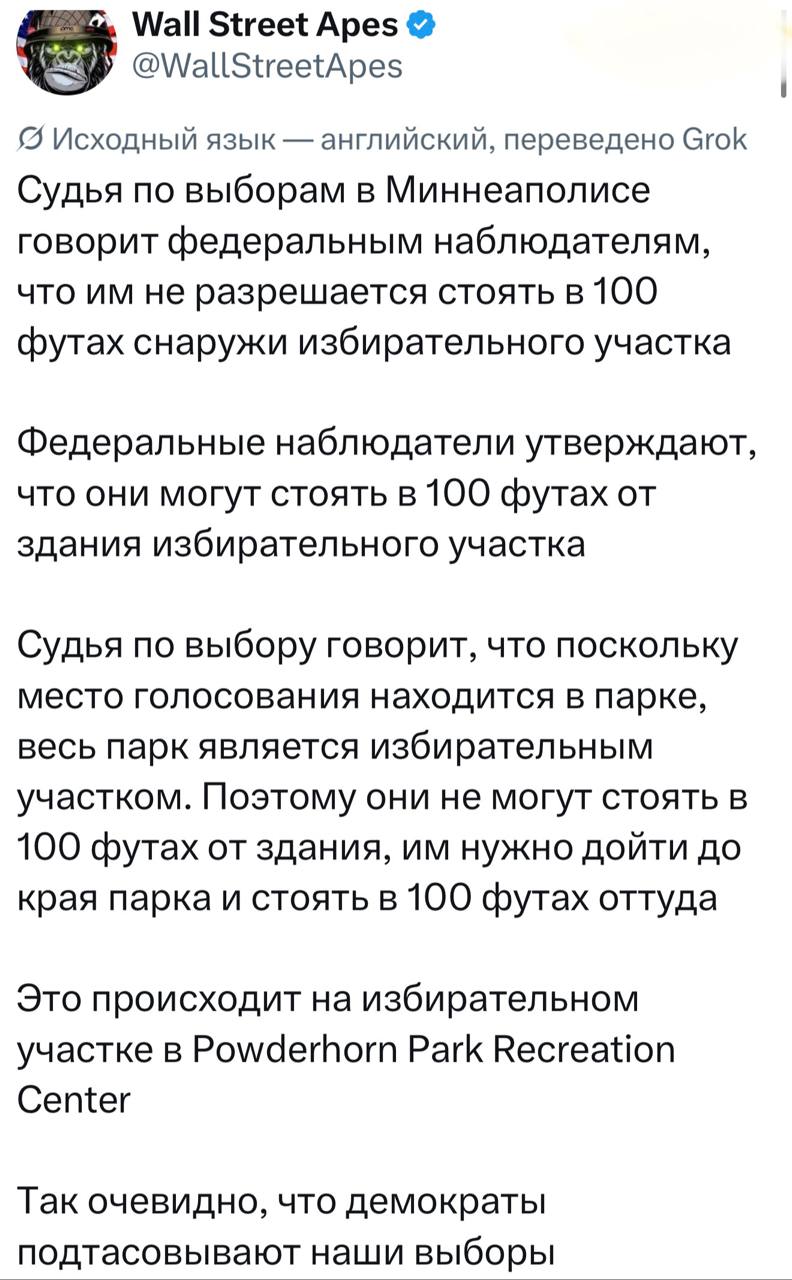Open the @WallStreetApes handle
The width and height of the screenshot is (792, 1280).
[267, 66]
